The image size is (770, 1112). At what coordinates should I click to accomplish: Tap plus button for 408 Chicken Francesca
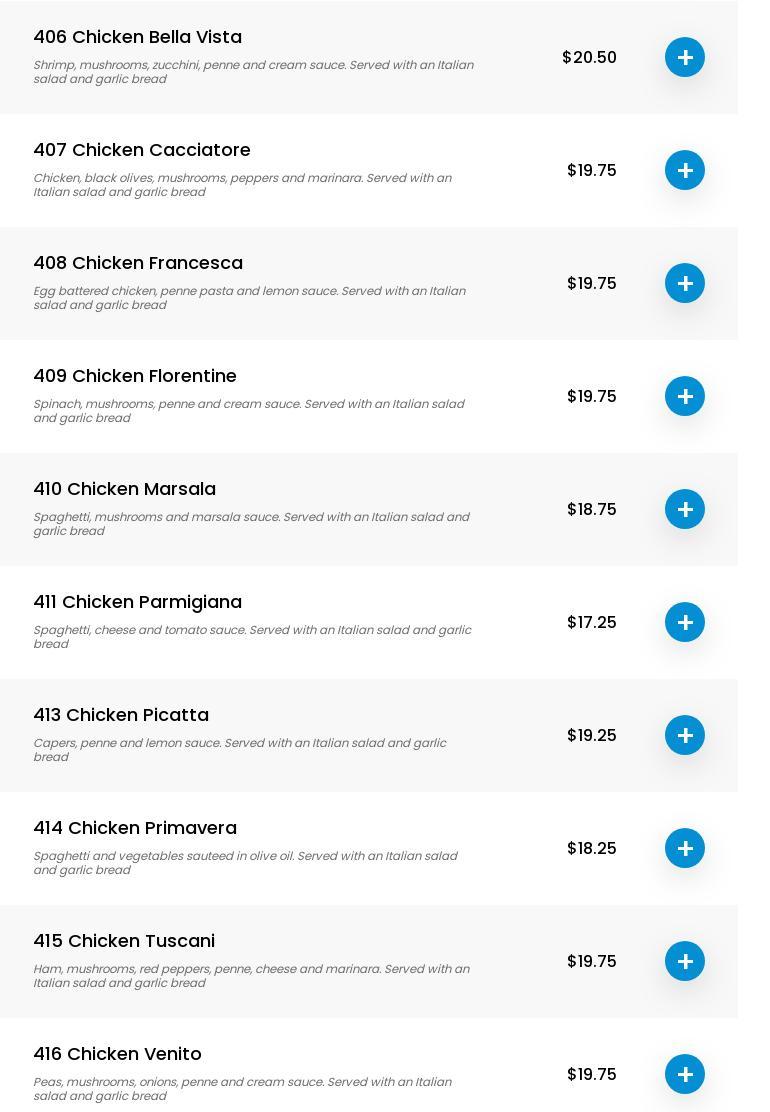click(685, 283)
